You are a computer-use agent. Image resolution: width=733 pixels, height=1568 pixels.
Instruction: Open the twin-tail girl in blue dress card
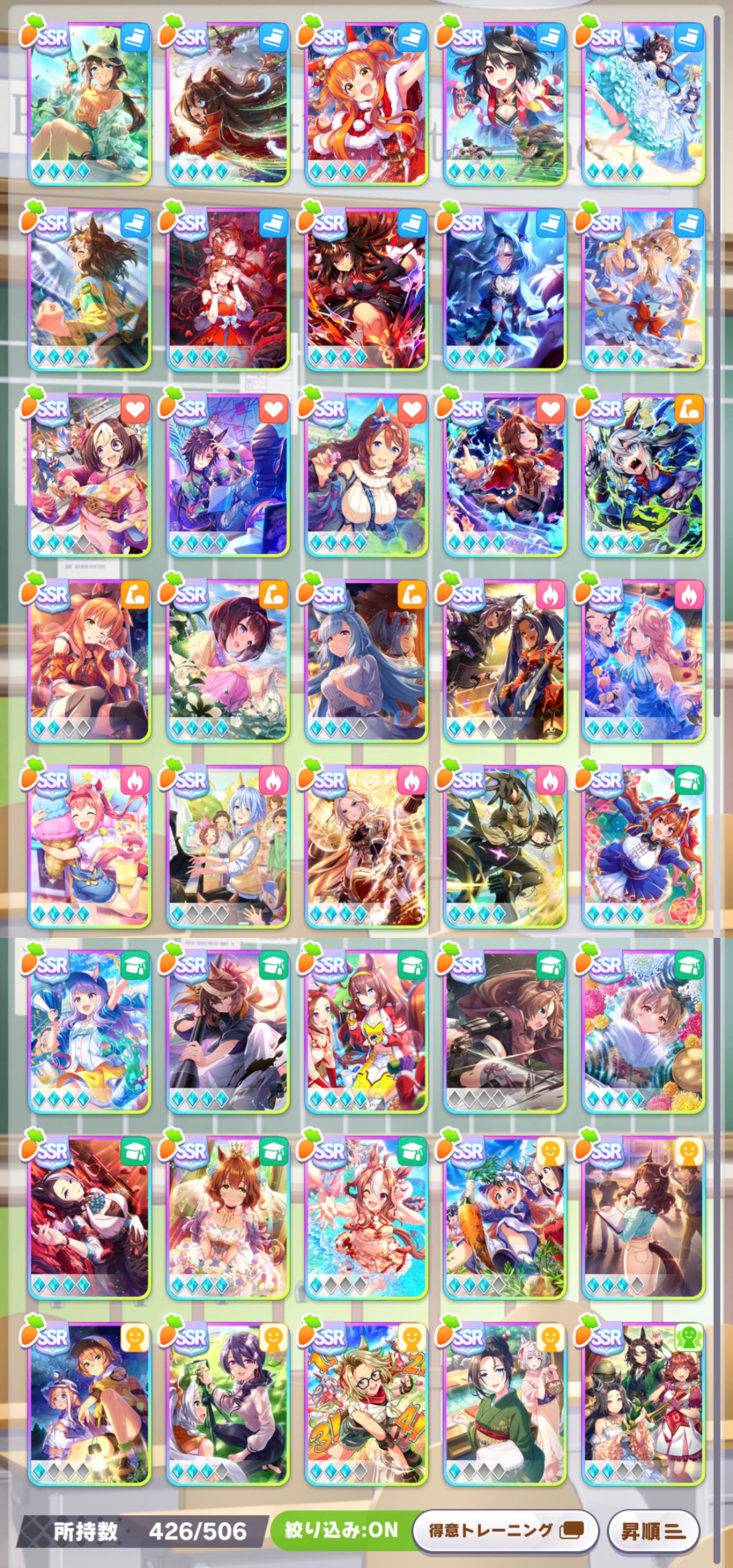click(x=643, y=847)
